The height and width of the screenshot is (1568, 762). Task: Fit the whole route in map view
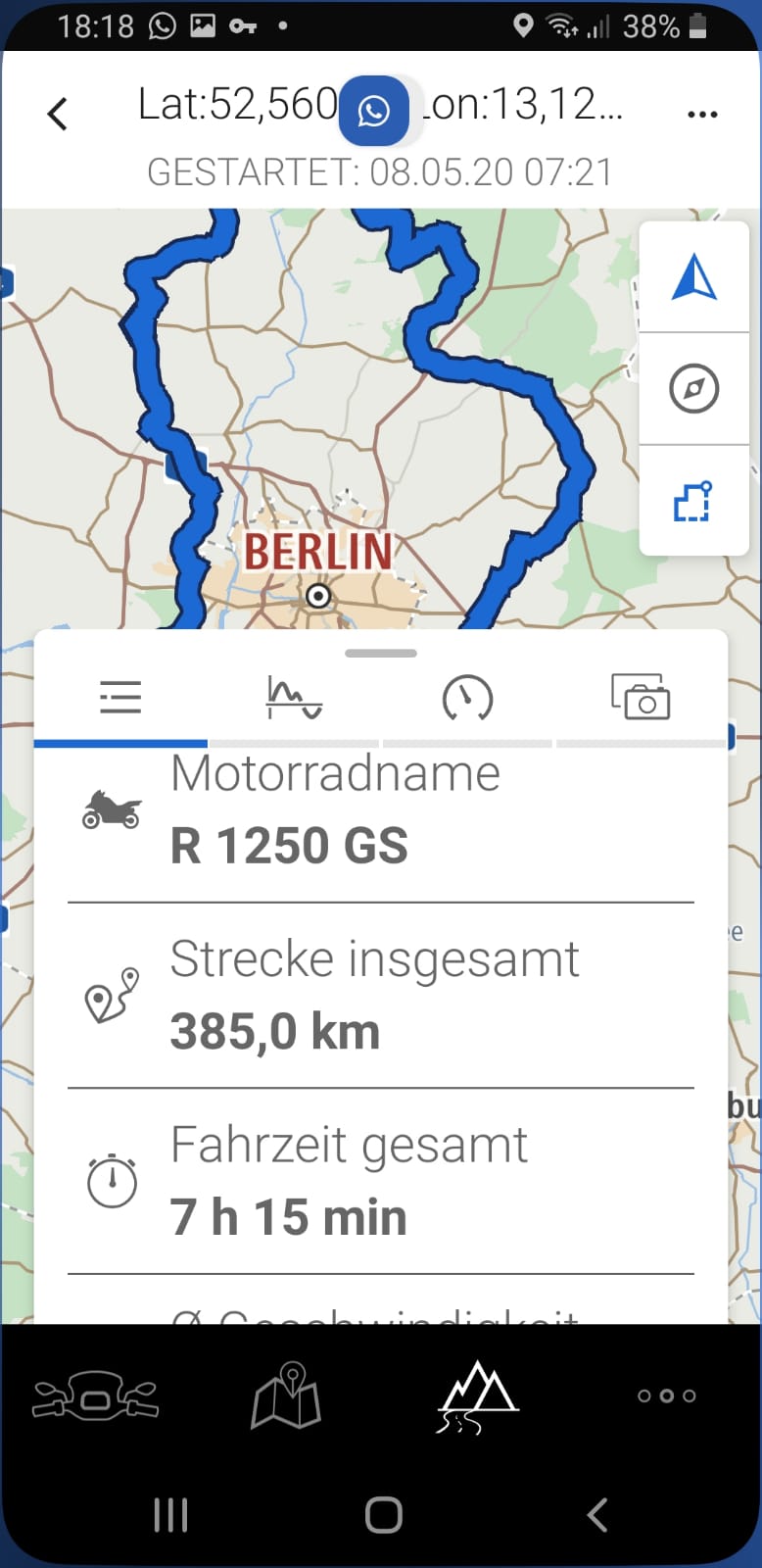(693, 501)
